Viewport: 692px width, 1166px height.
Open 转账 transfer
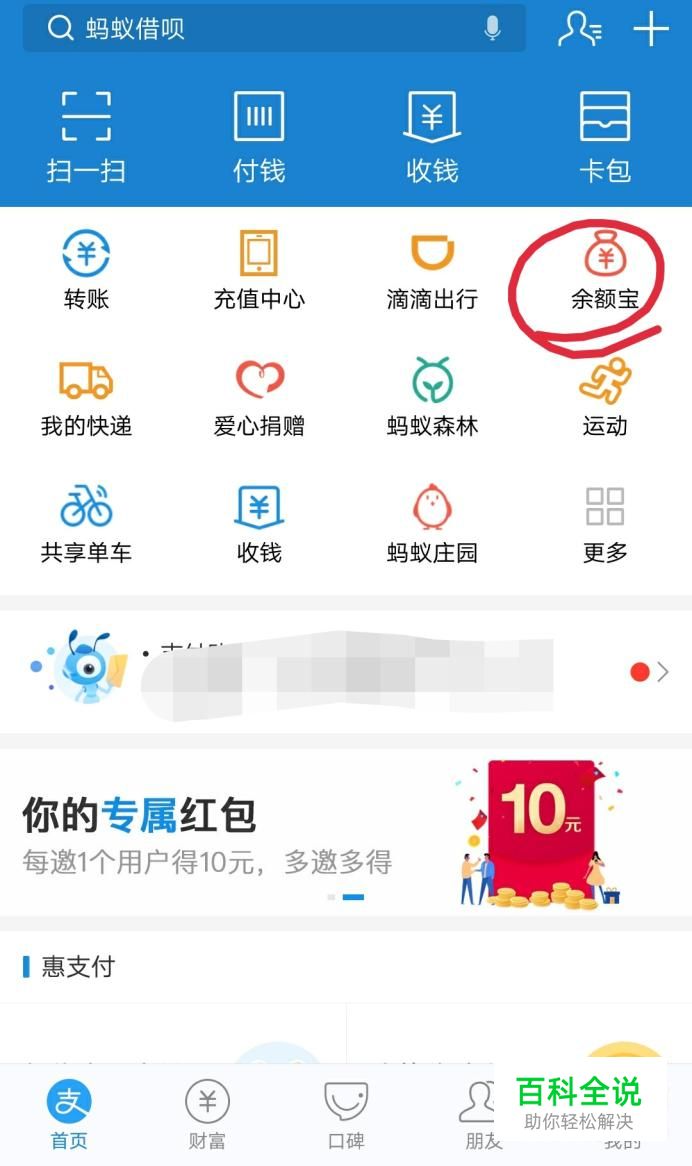86,270
